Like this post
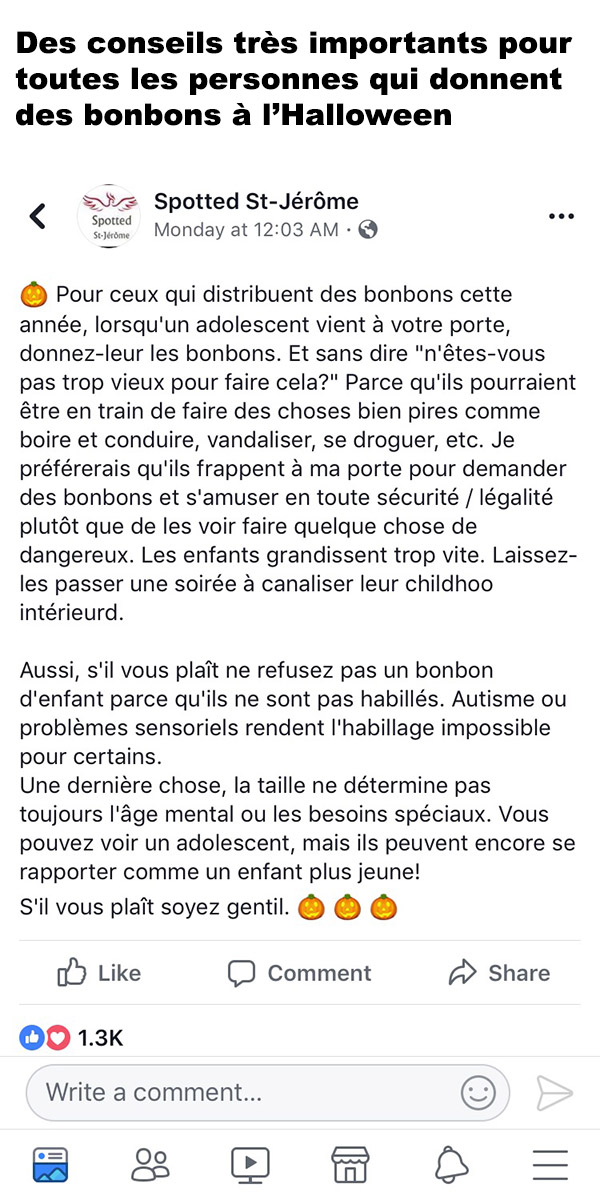This screenshot has width=600, height=1200. click(x=99, y=972)
